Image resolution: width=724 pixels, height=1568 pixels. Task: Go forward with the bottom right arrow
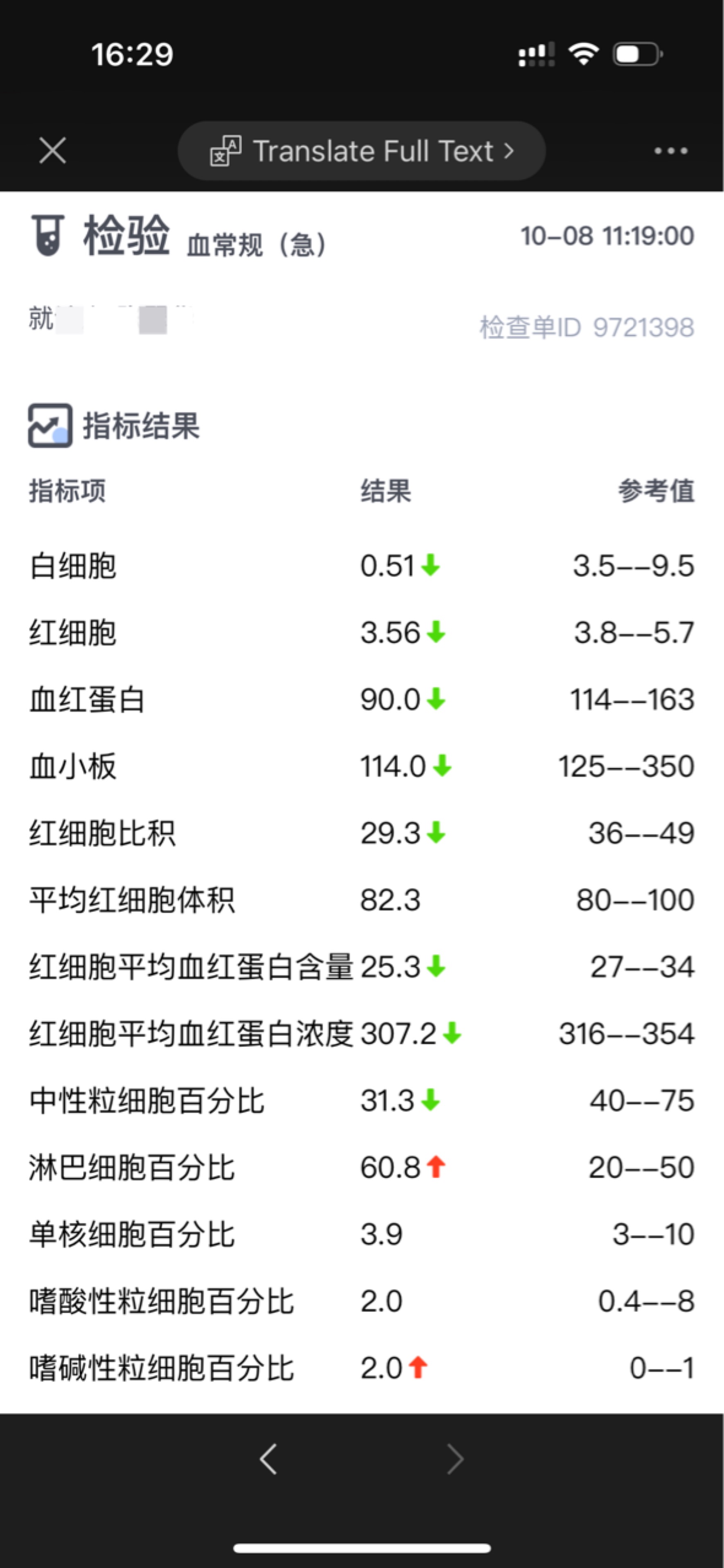pyautogui.click(x=455, y=1458)
